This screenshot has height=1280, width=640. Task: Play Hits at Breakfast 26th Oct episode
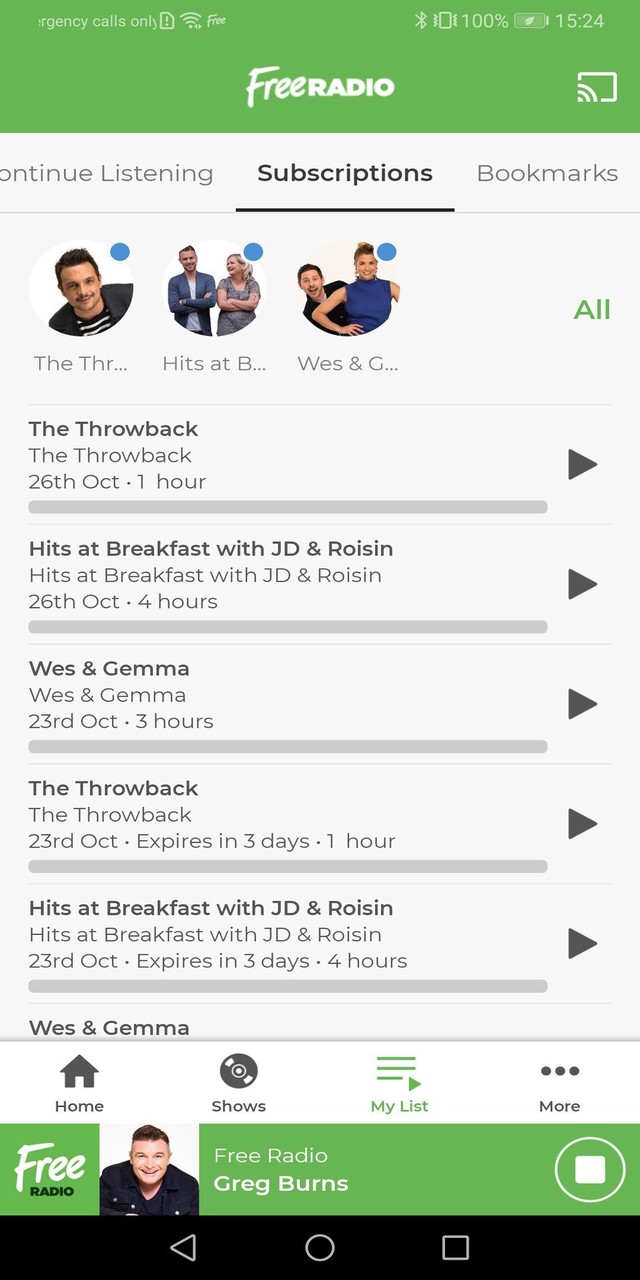pos(583,584)
